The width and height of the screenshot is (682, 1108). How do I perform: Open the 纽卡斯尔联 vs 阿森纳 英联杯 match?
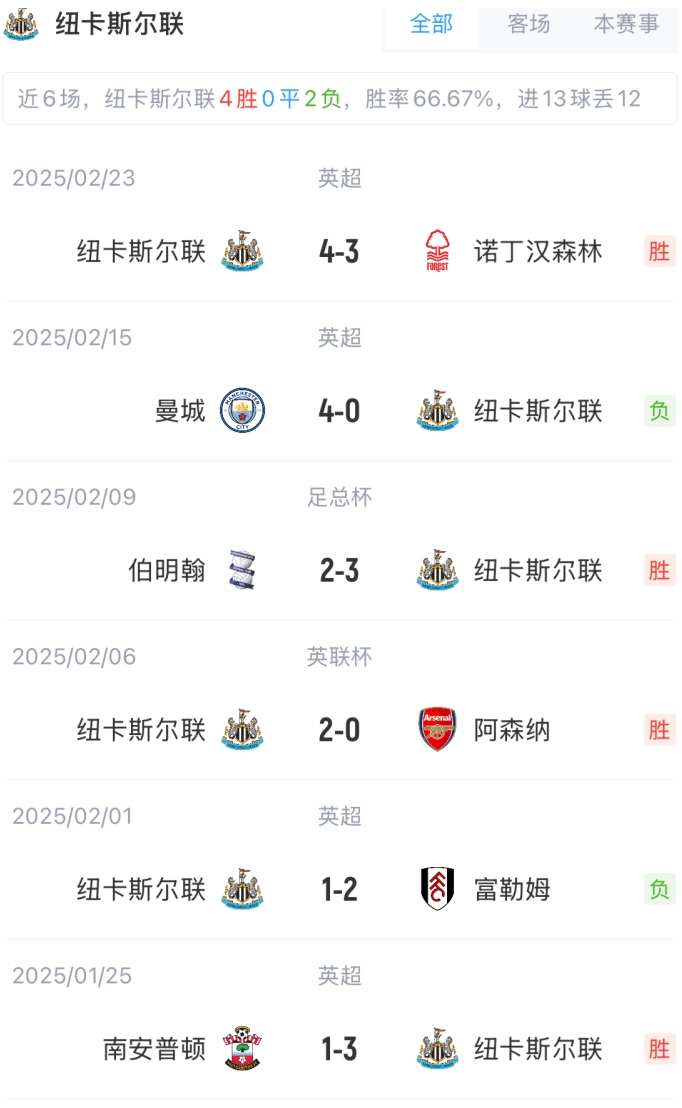340,730
